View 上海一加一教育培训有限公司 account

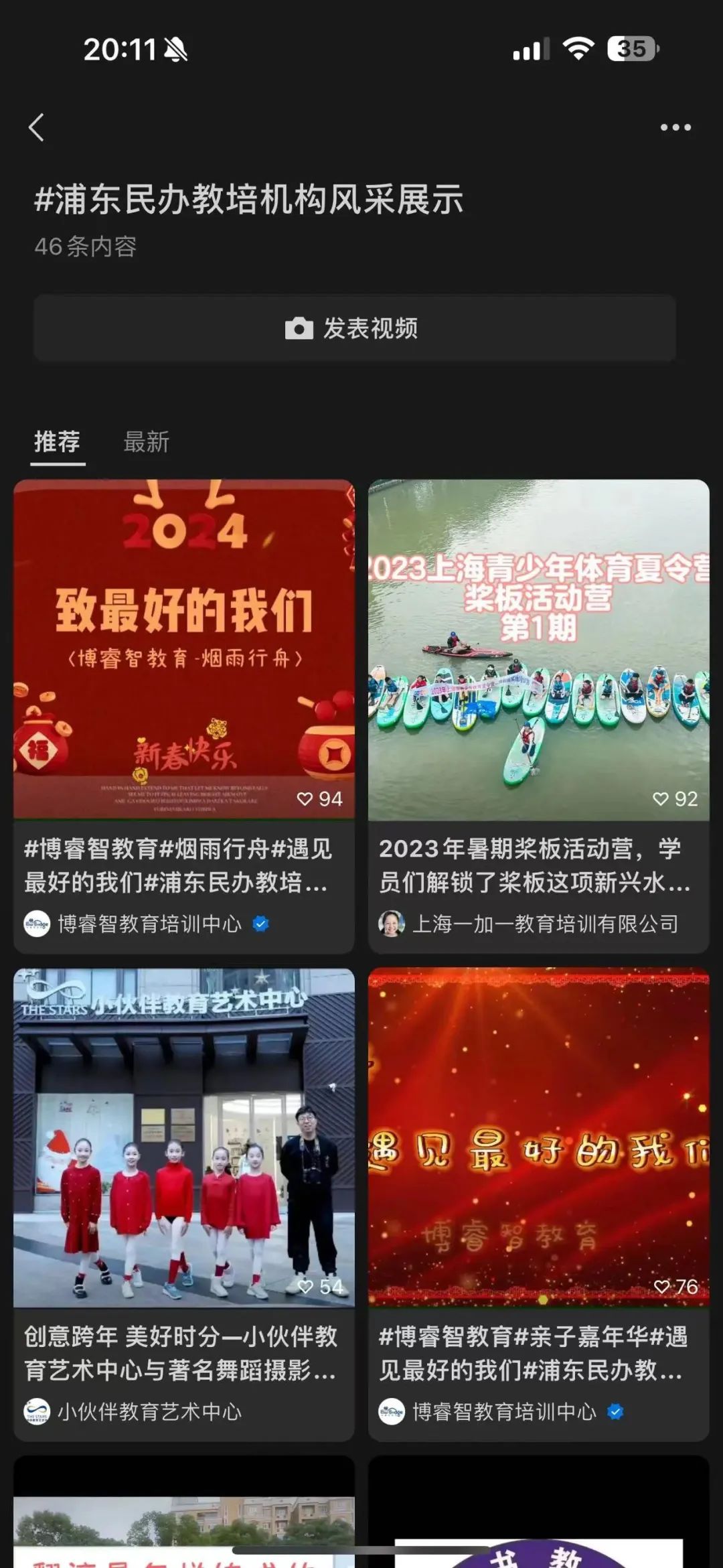click(x=529, y=924)
